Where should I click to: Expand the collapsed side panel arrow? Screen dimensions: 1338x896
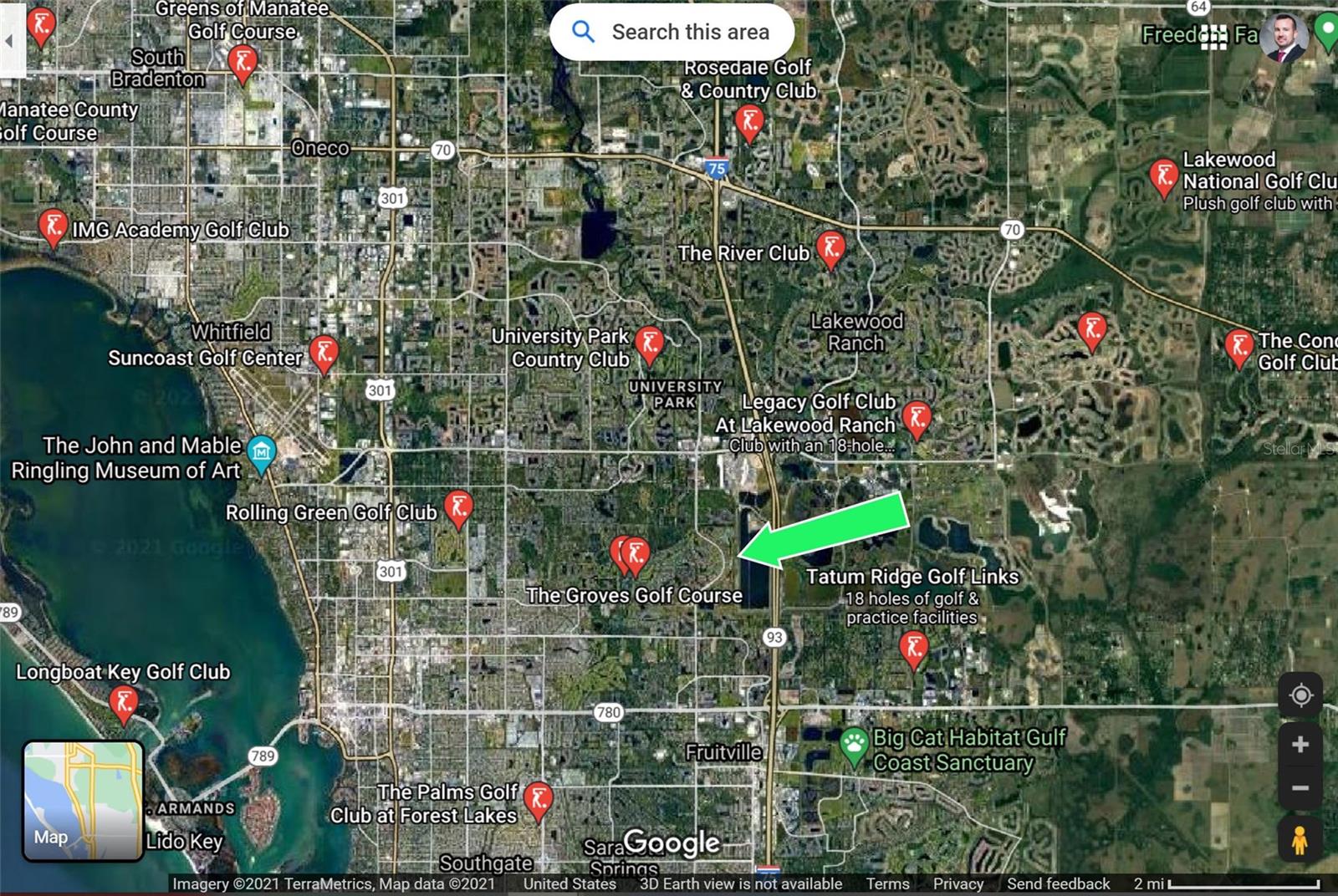click(x=9, y=41)
